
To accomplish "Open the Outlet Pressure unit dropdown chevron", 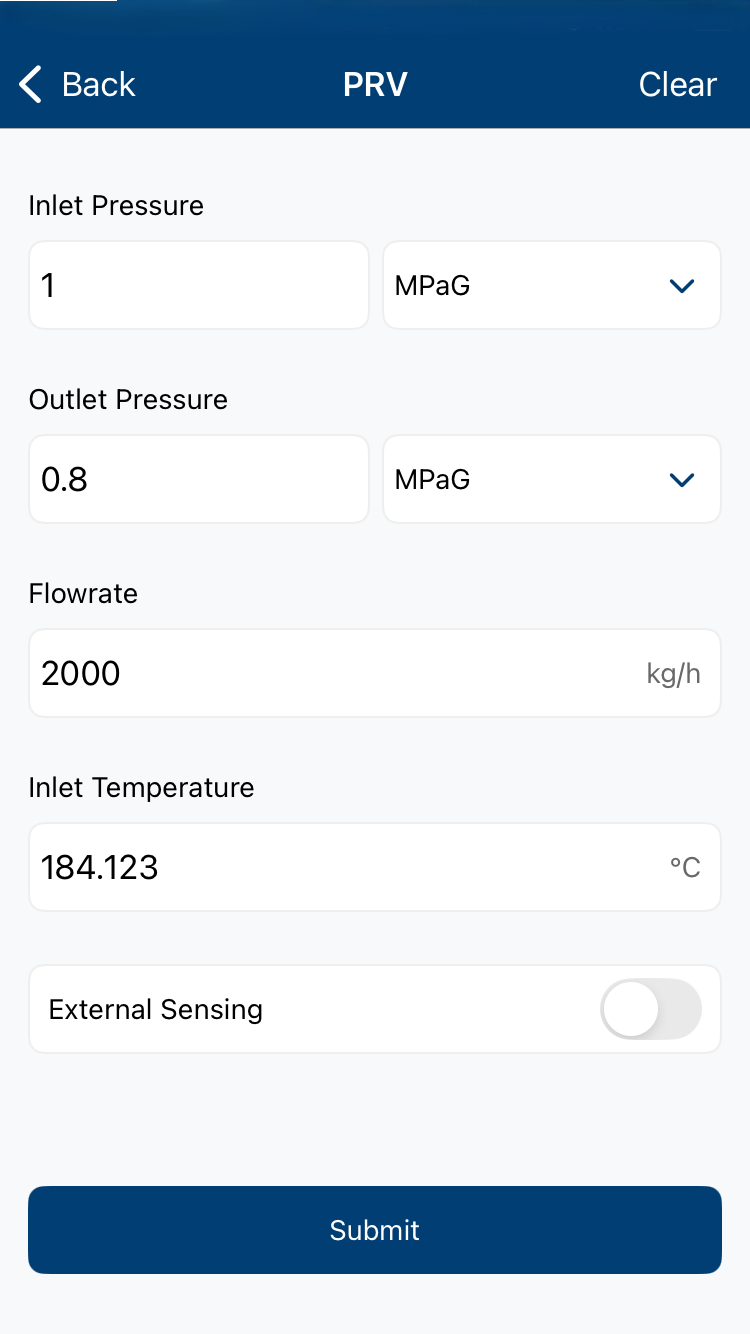I will pyautogui.click(x=681, y=479).
